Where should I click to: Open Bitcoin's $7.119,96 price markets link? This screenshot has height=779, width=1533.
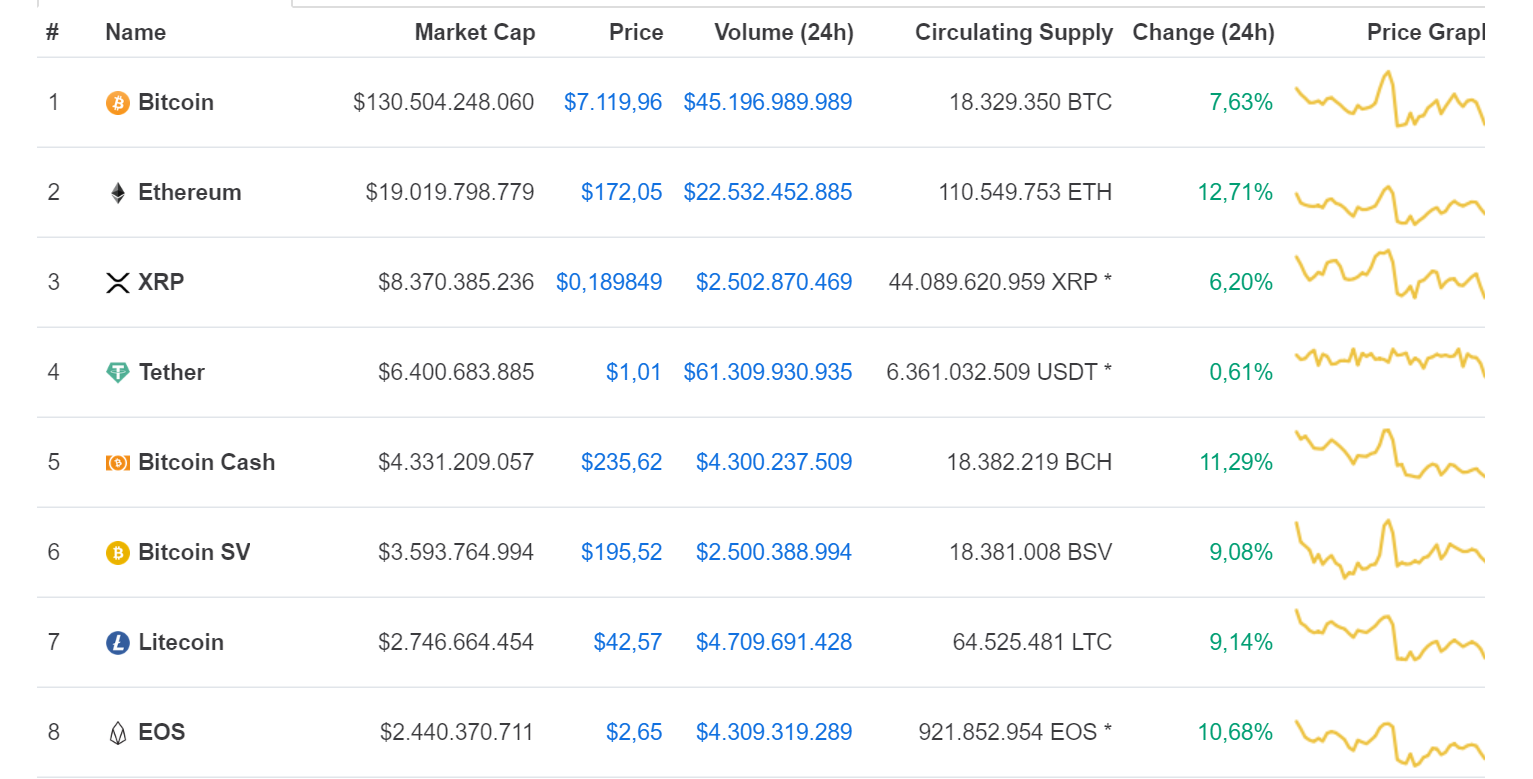tap(613, 102)
